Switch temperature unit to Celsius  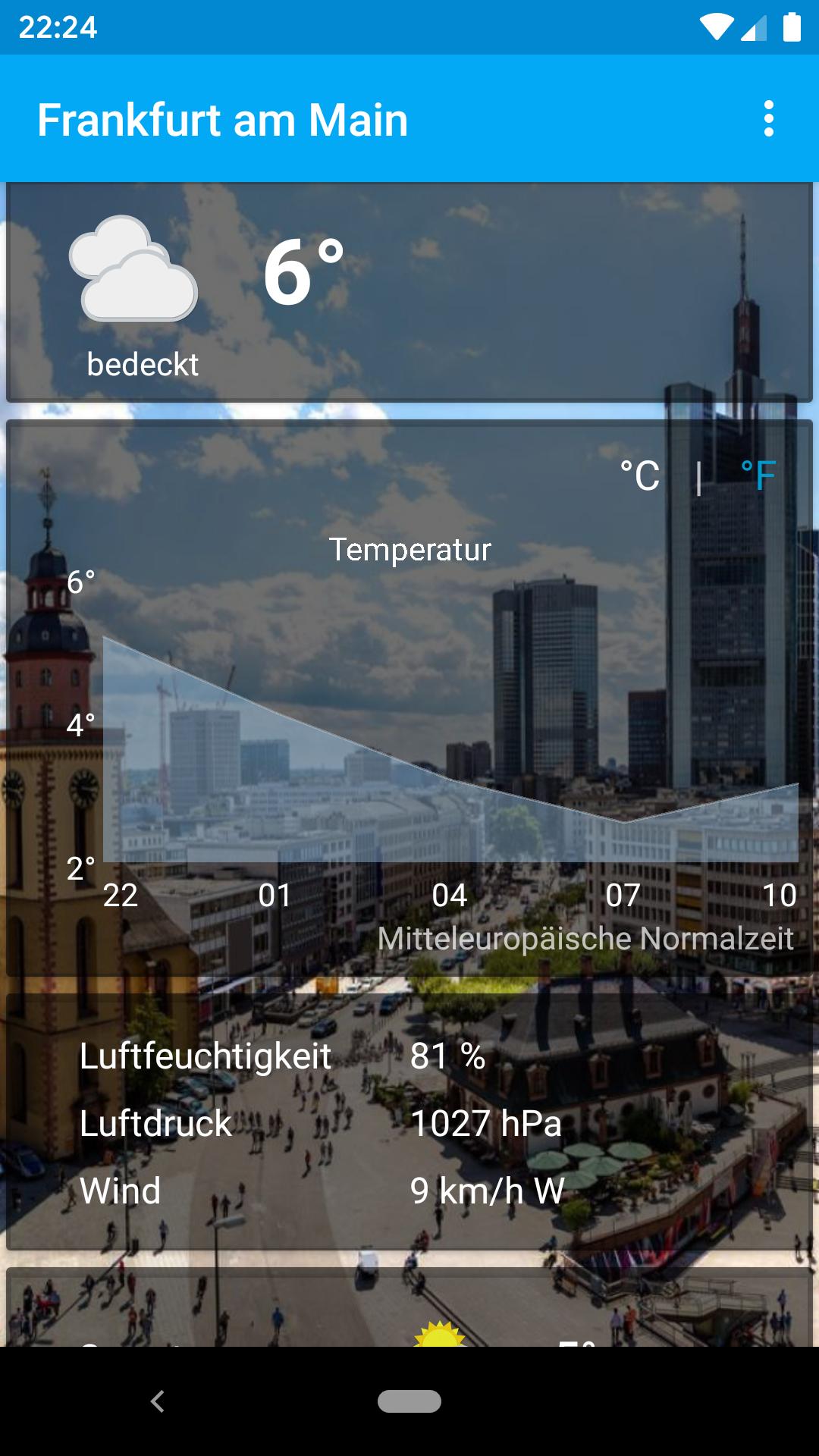(x=639, y=475)
